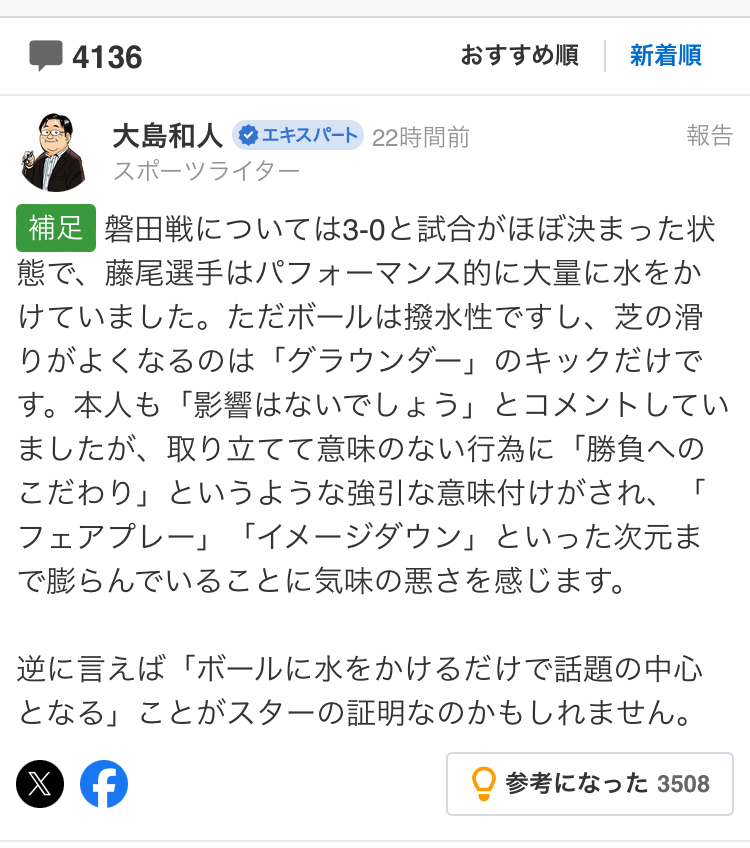
Task: Share the comment on Facebook
Action: [x=104, y=783]
